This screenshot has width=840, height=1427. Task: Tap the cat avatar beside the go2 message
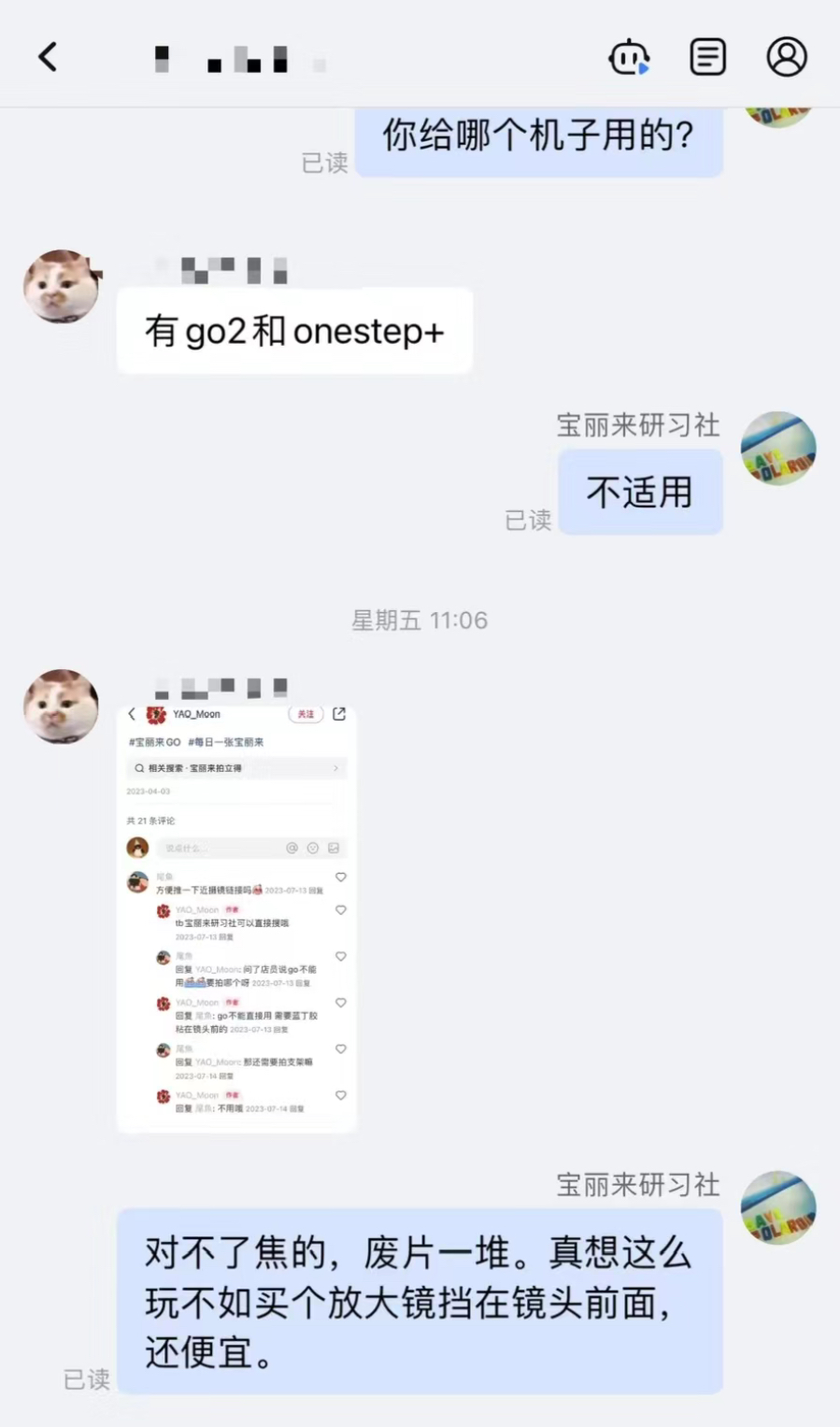[61, 287]
